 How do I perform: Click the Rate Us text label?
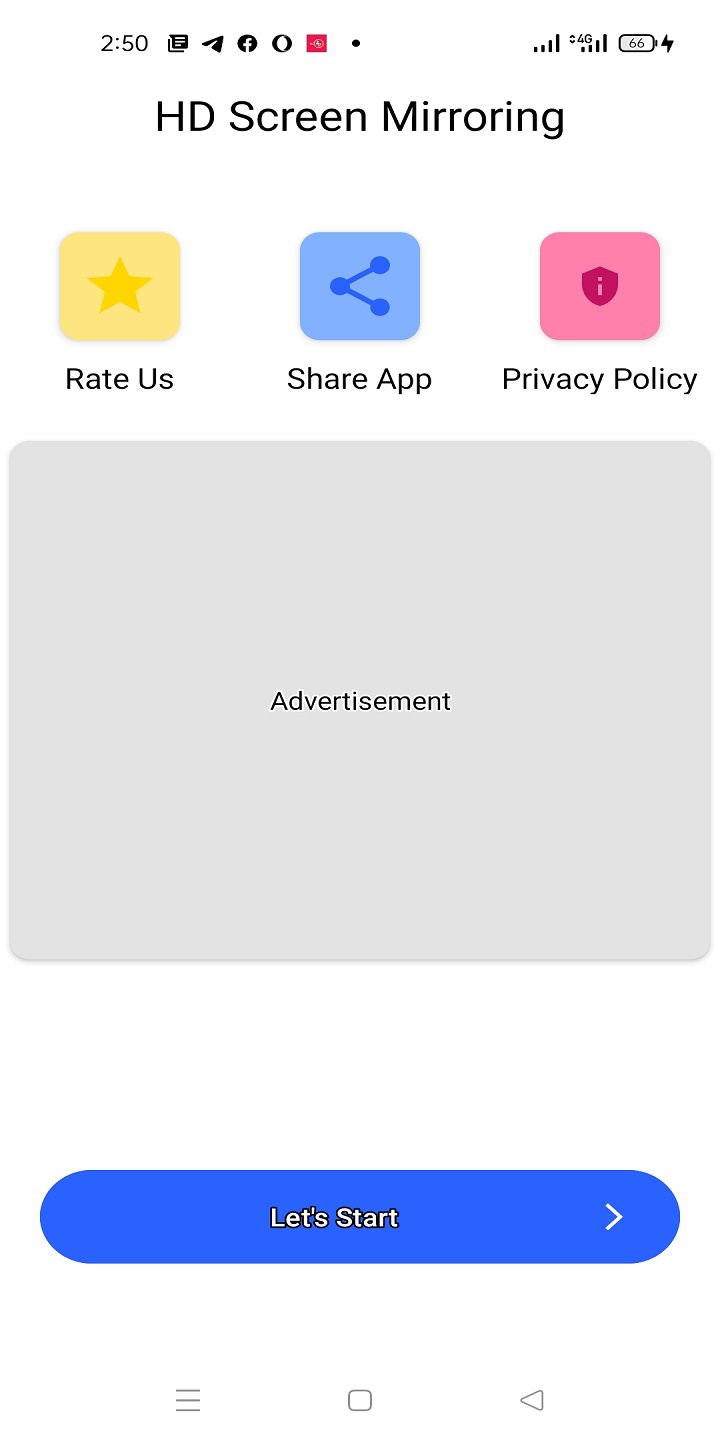[x=119, y=379]
